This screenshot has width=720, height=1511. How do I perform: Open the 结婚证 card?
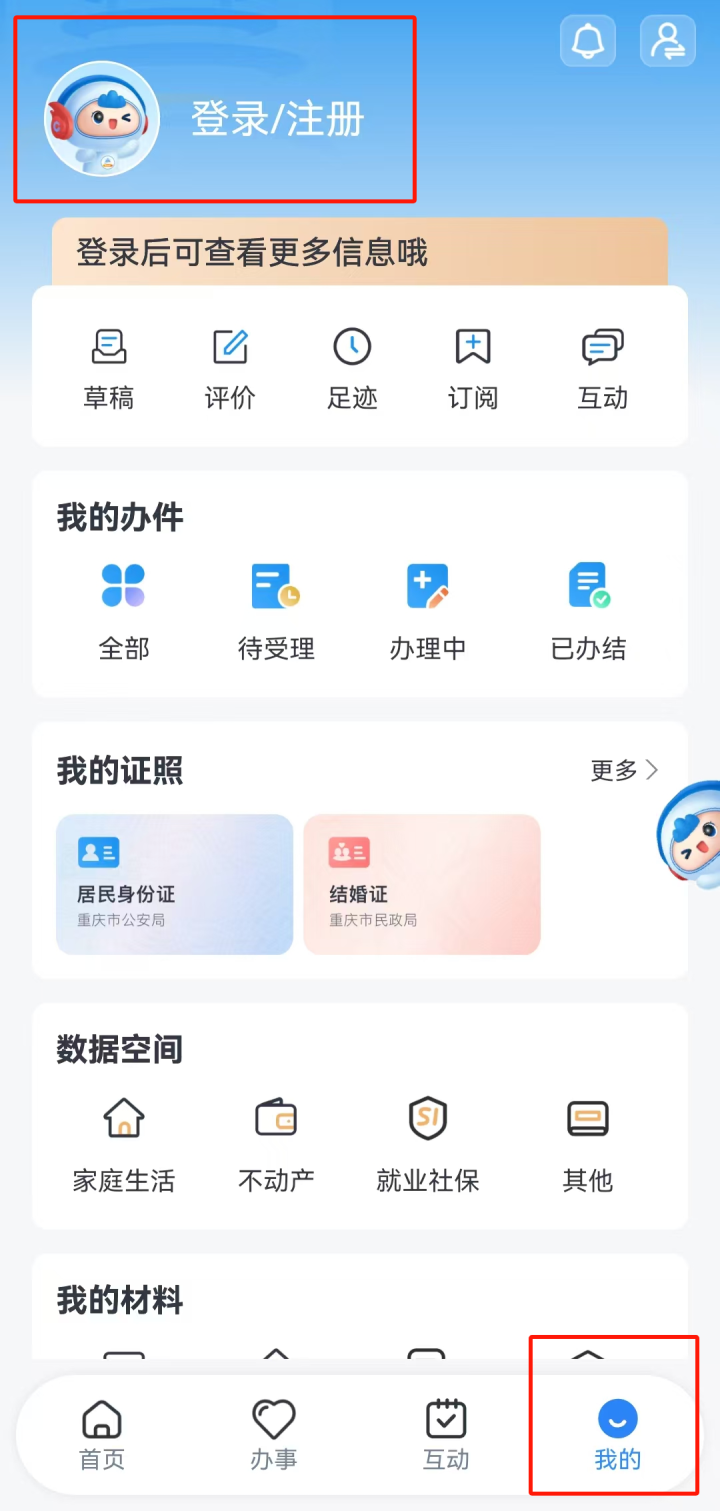[x=421, y=884]
